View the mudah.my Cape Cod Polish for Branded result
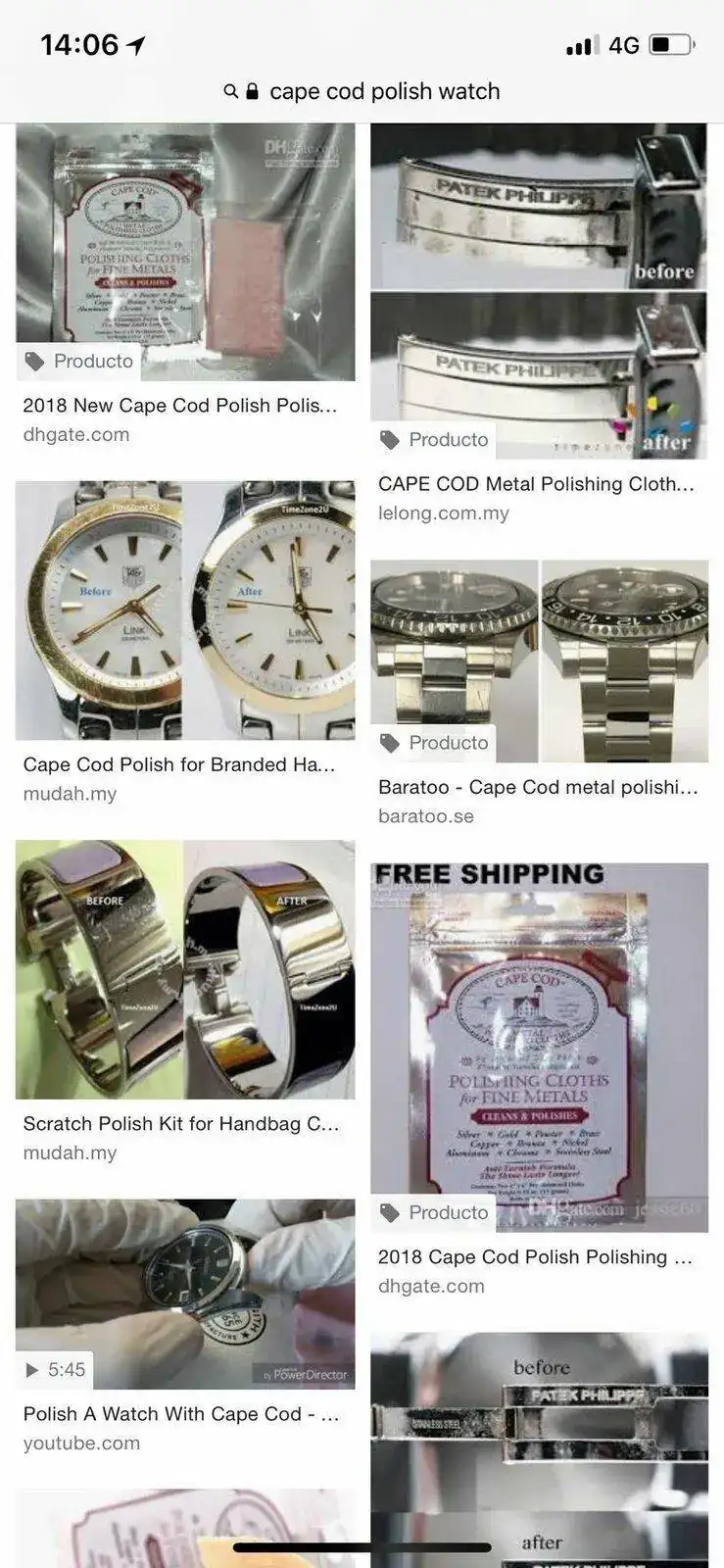This screenshot has height=1568, width=724. (x=185, y=610)
